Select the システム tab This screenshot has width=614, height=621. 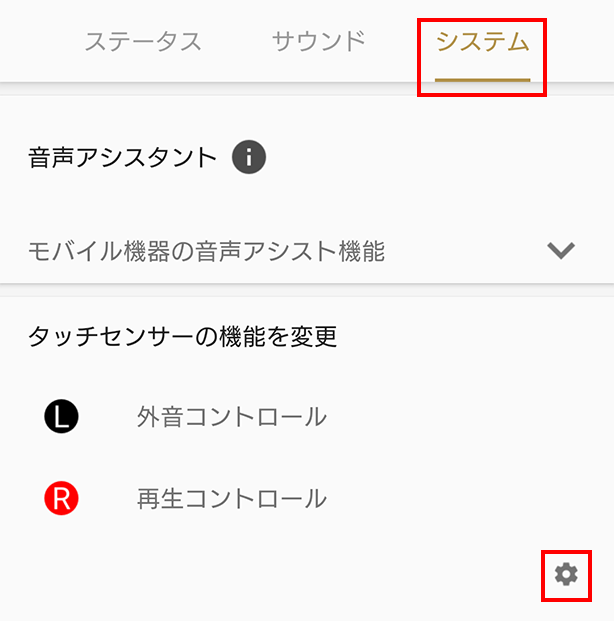click(482, 43)
